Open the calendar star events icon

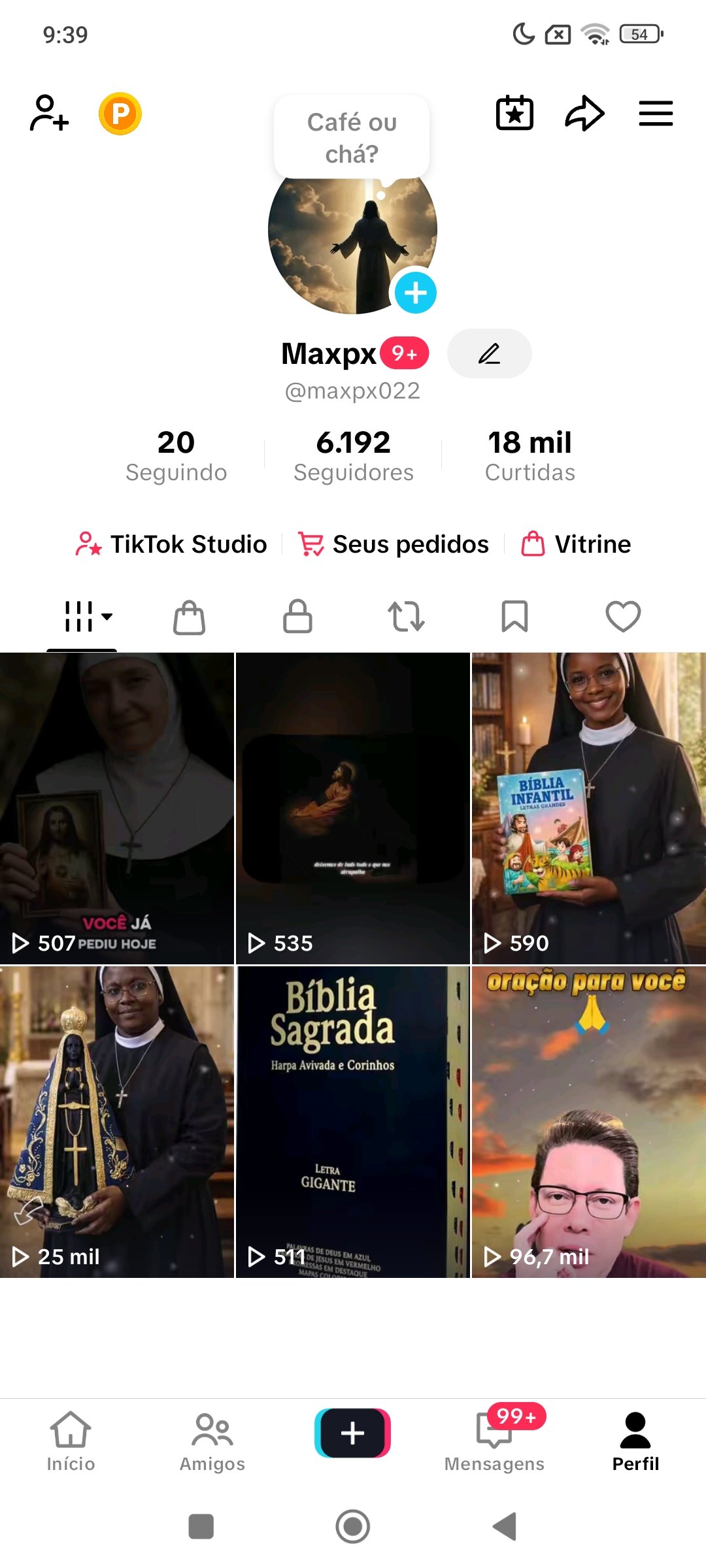(x=514, y=113)
